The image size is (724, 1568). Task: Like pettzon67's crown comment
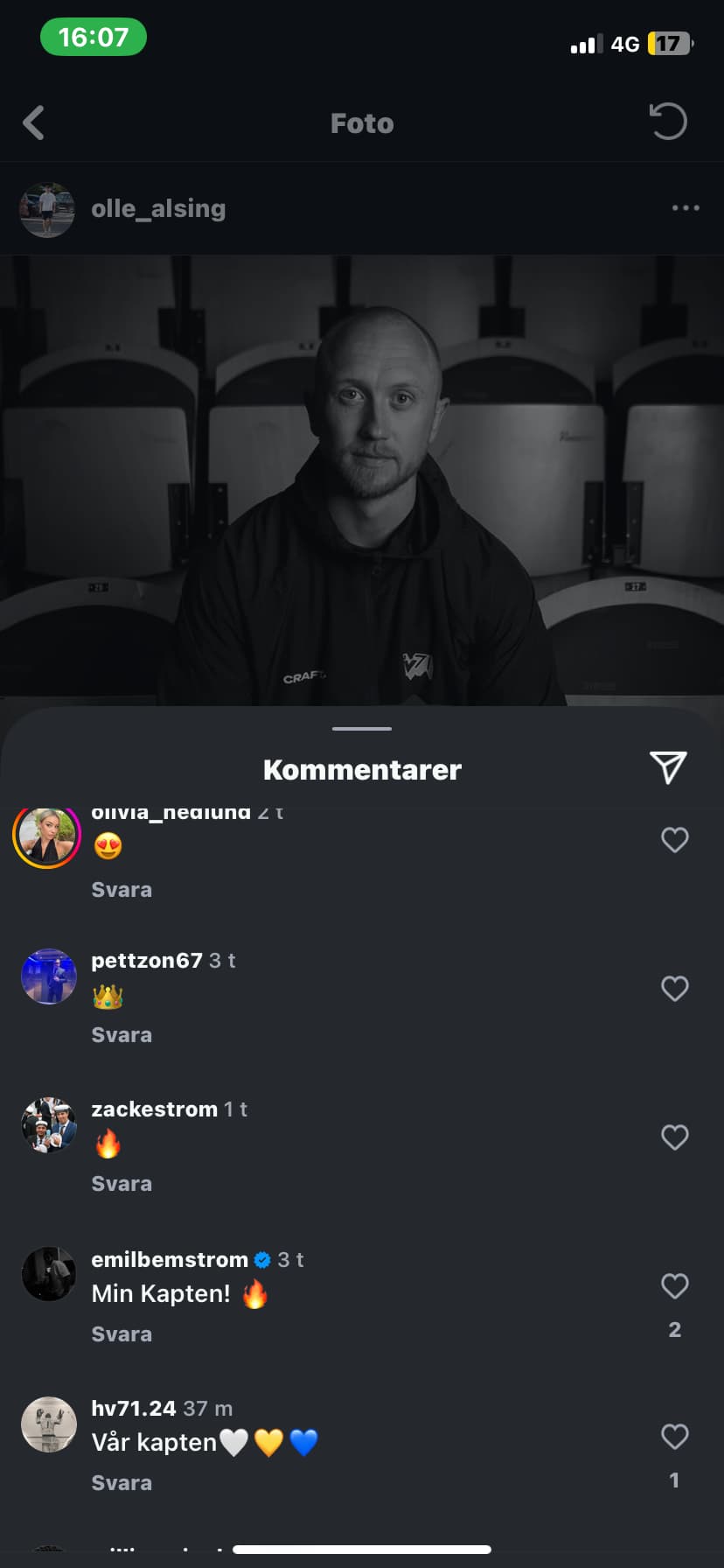pyautogui.click(x=674, y=989)
